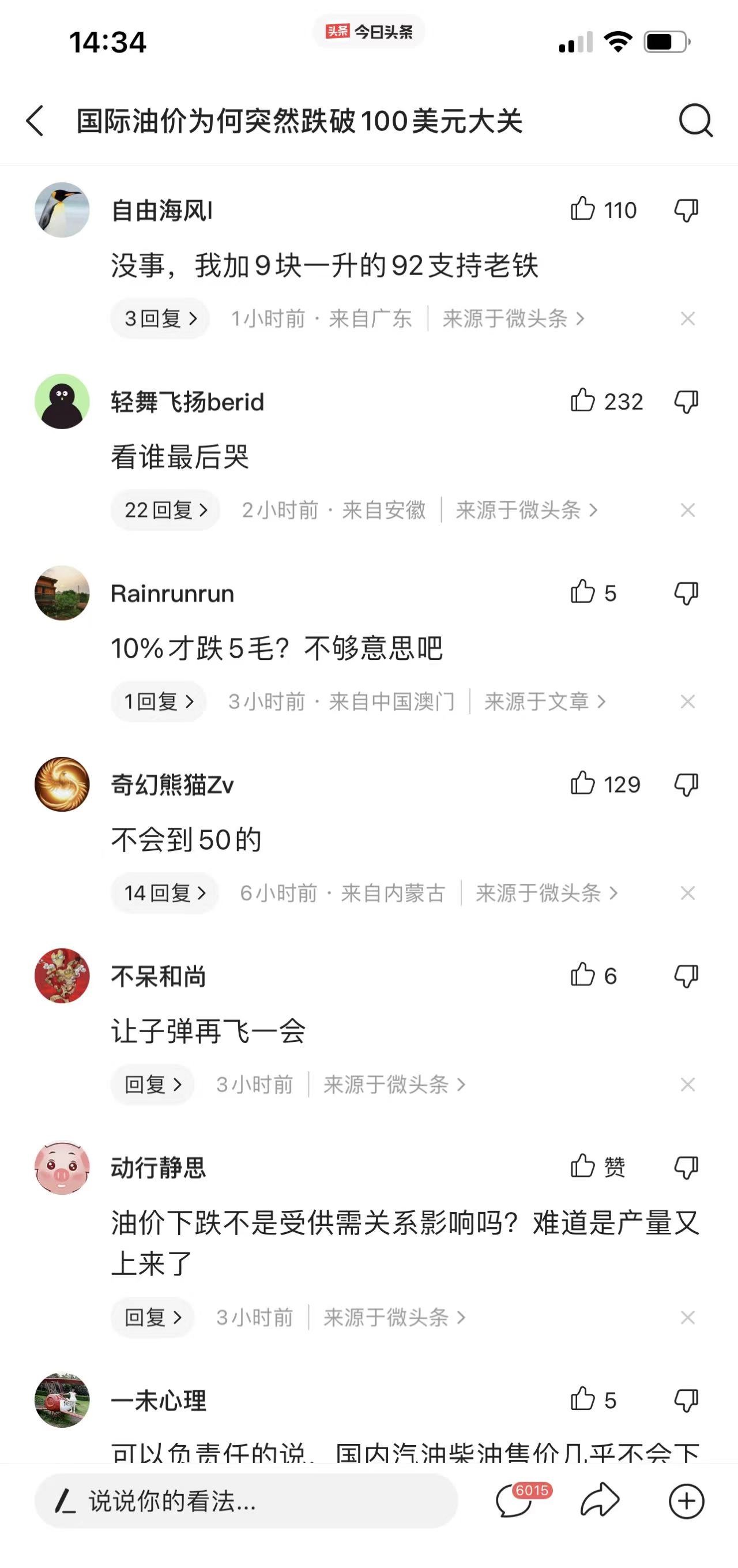Dismiss 不呆和尚's comment with the X
Viewport: 738px width, 1568px height.
click(687, 1084)
